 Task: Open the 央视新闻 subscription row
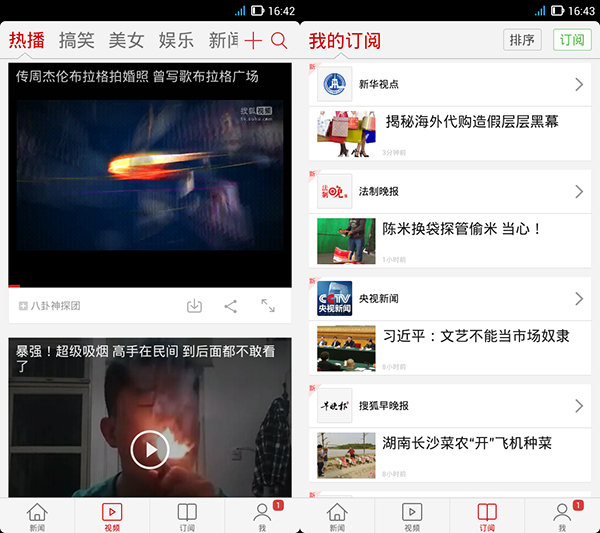(450, 298)
